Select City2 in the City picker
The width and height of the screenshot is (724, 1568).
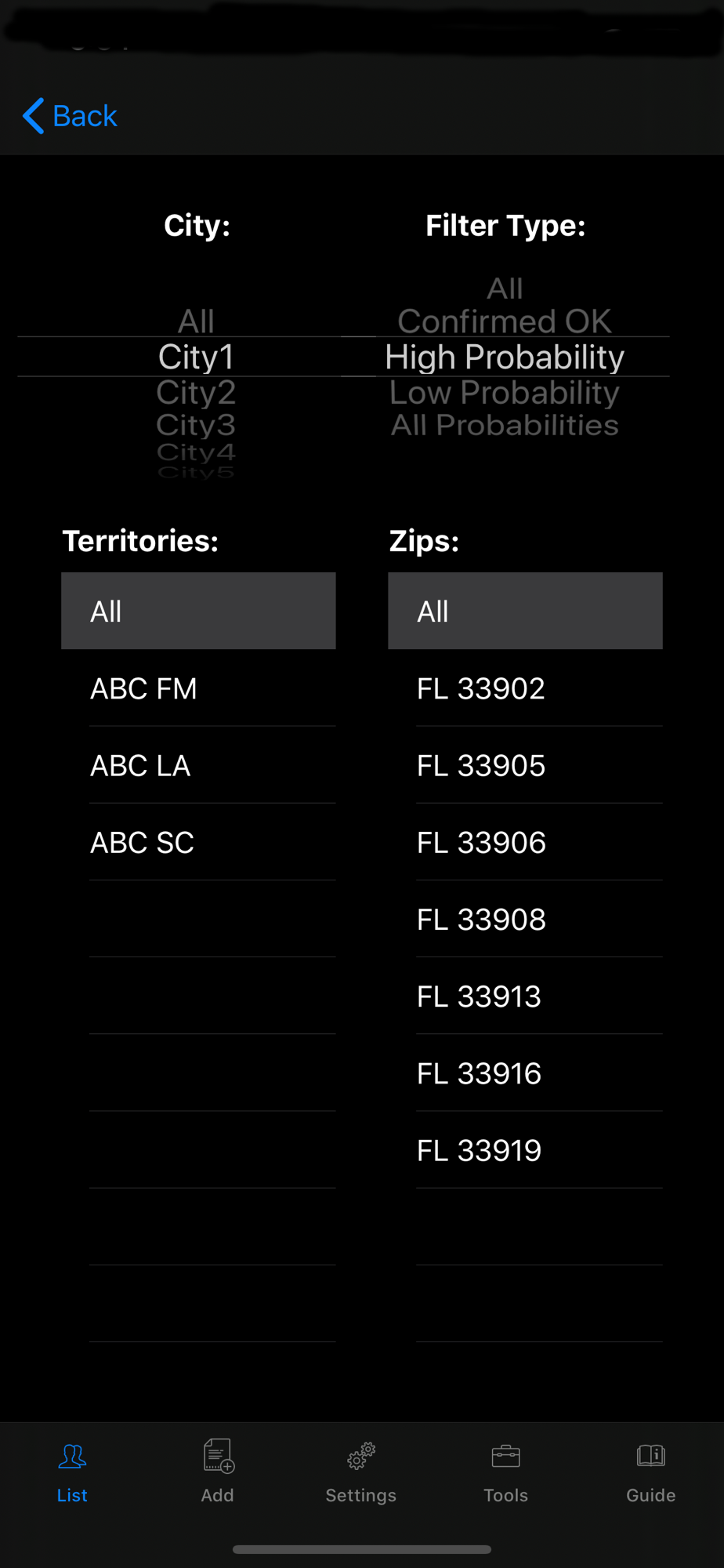point(196,392)
